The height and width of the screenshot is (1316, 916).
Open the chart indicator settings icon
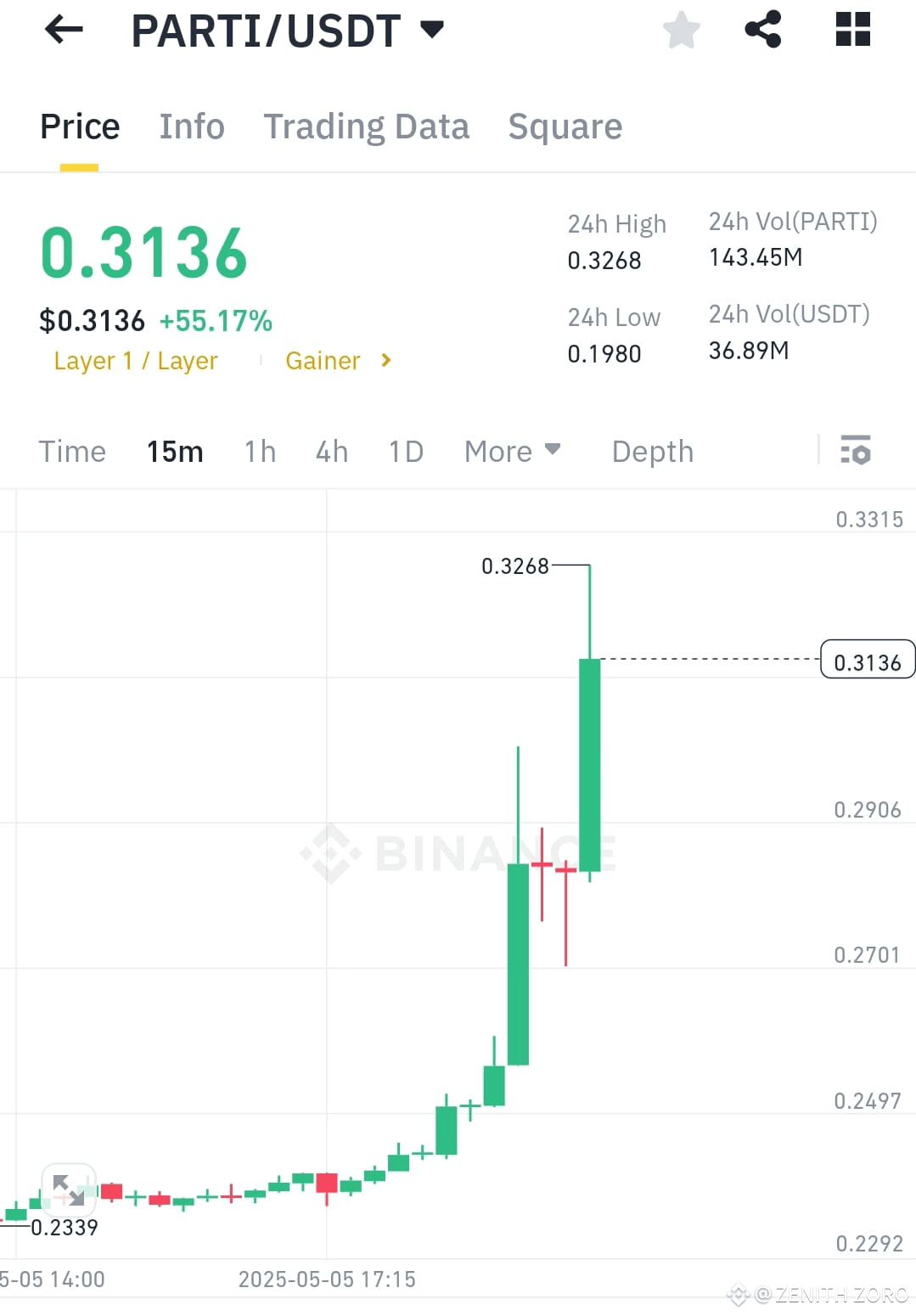tap(856, 451)
